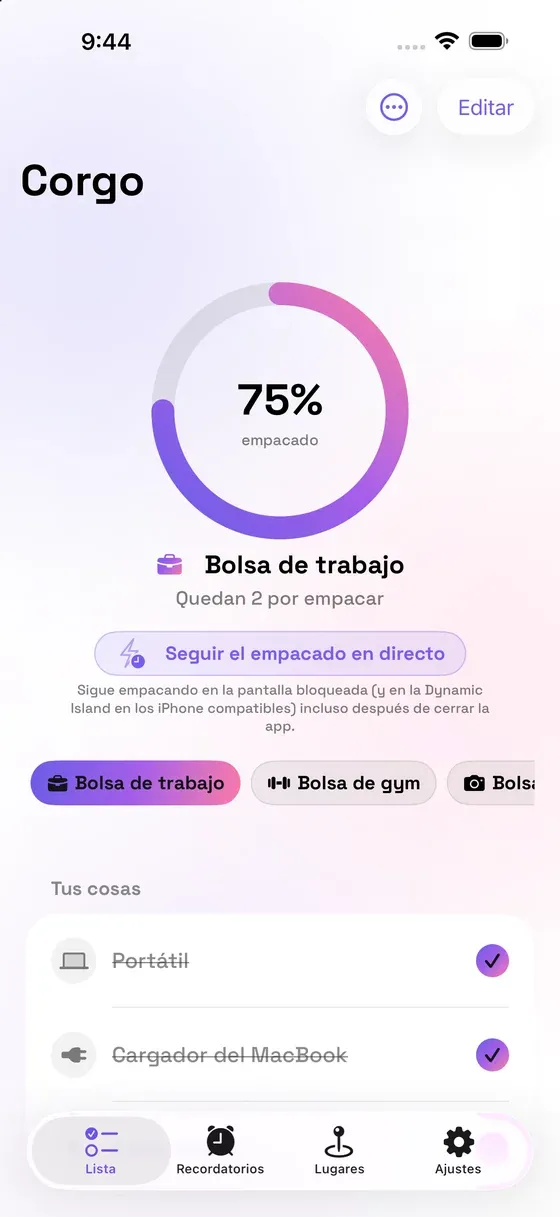Switch to the Lugares tab
The height and width of the screenshot is (1217, 560).
click(338, 1151)
